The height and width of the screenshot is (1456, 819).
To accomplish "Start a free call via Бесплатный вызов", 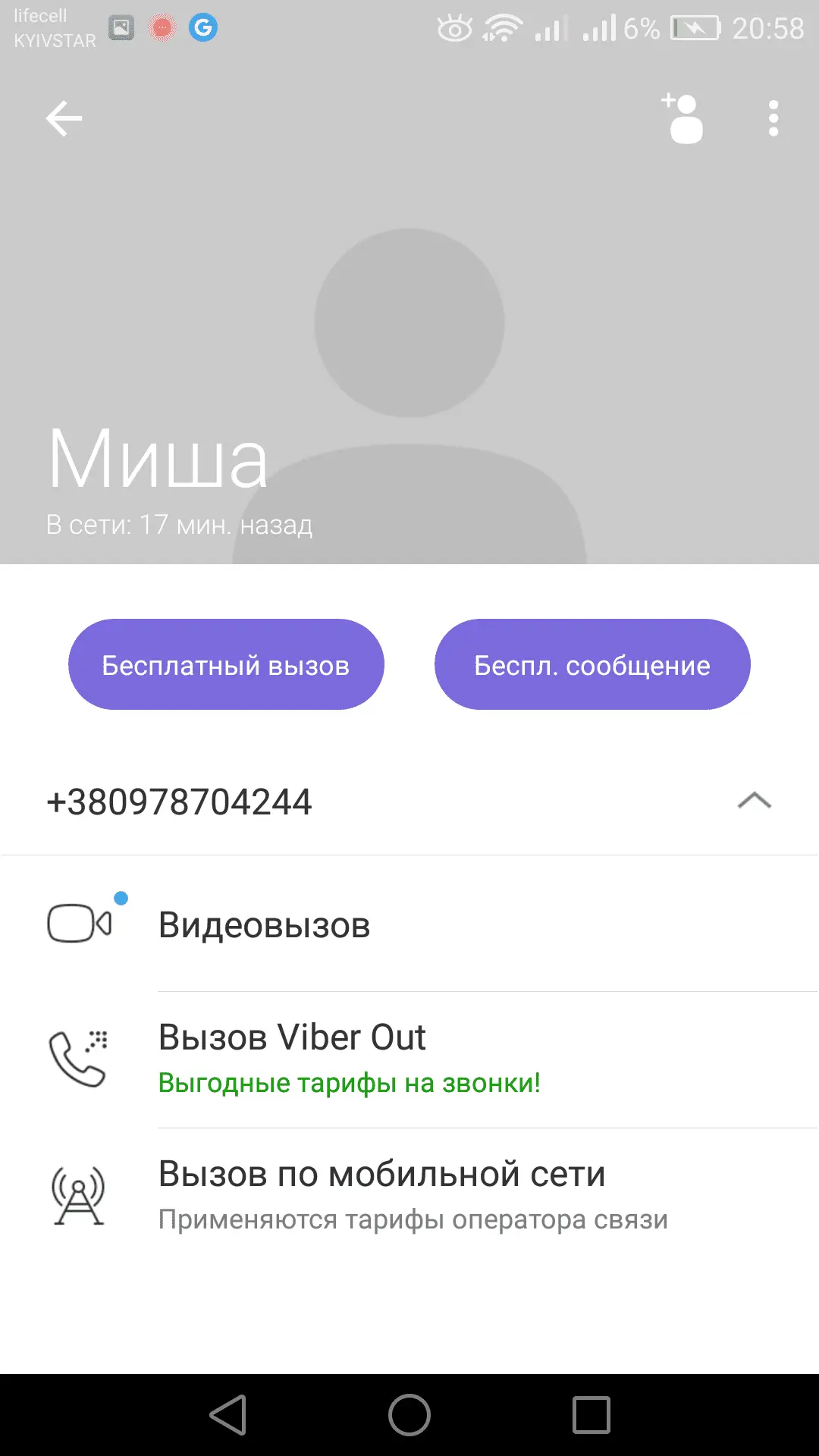I will click(226, 665).
